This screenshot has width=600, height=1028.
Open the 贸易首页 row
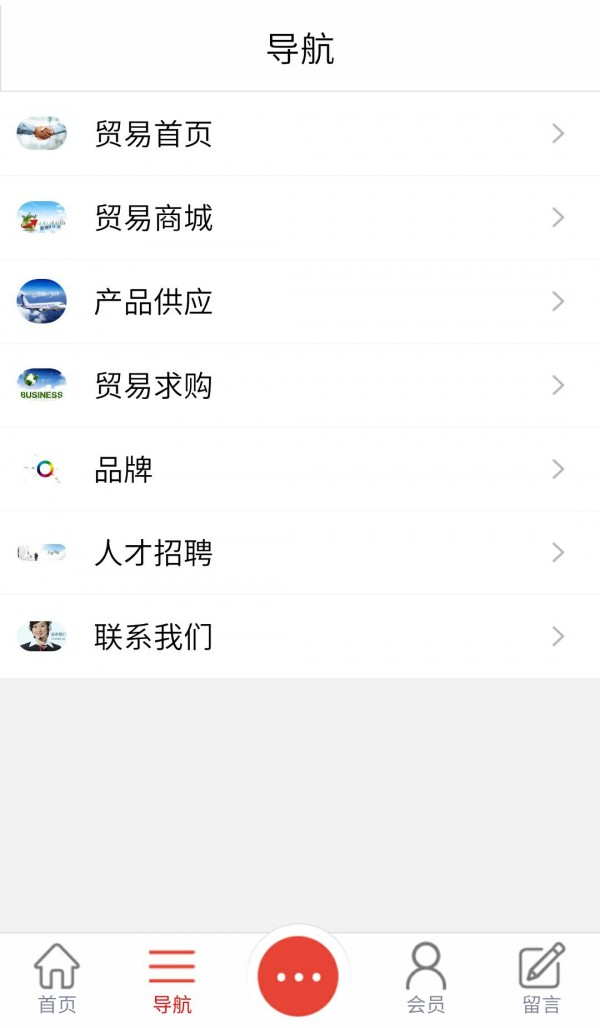pos(300,134)
